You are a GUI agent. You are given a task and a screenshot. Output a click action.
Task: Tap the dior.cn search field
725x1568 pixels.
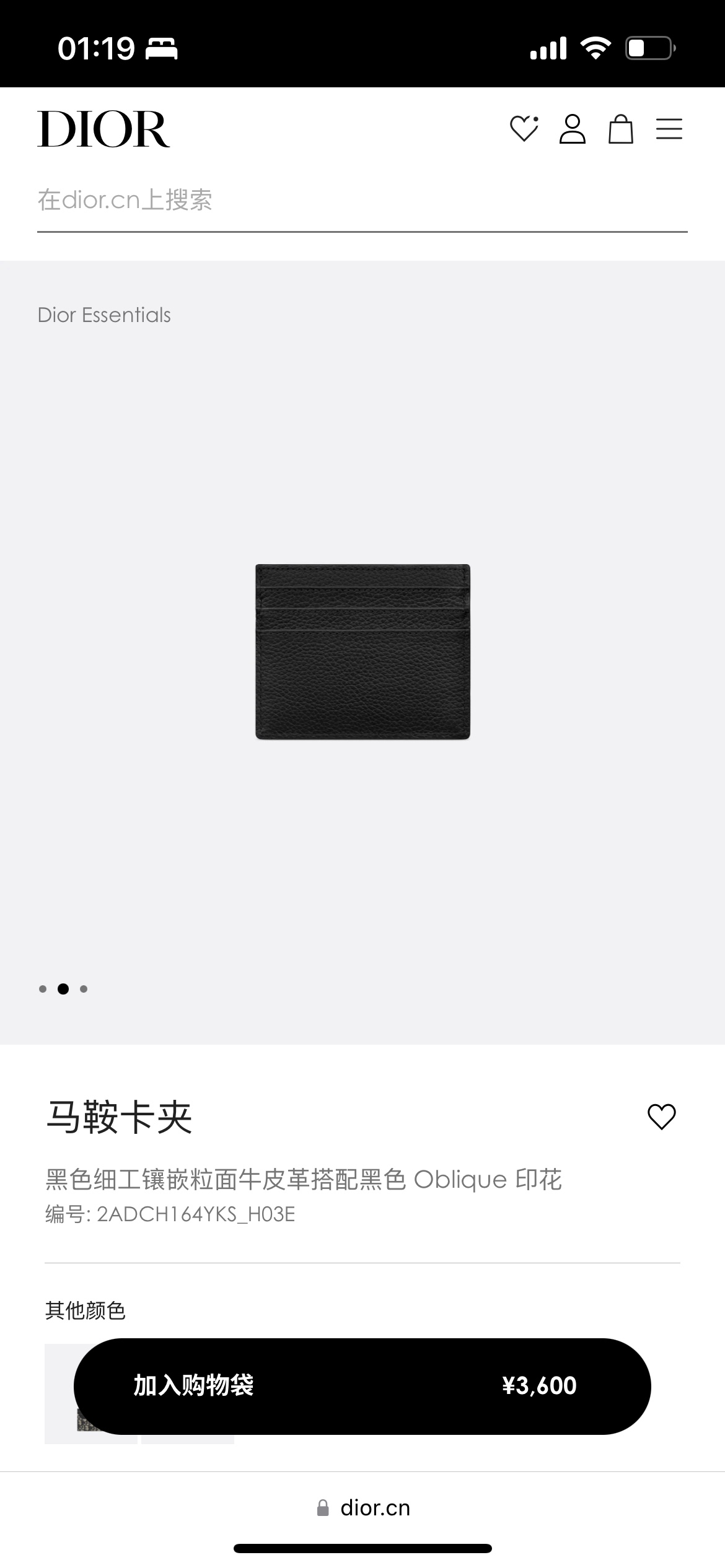362,201
